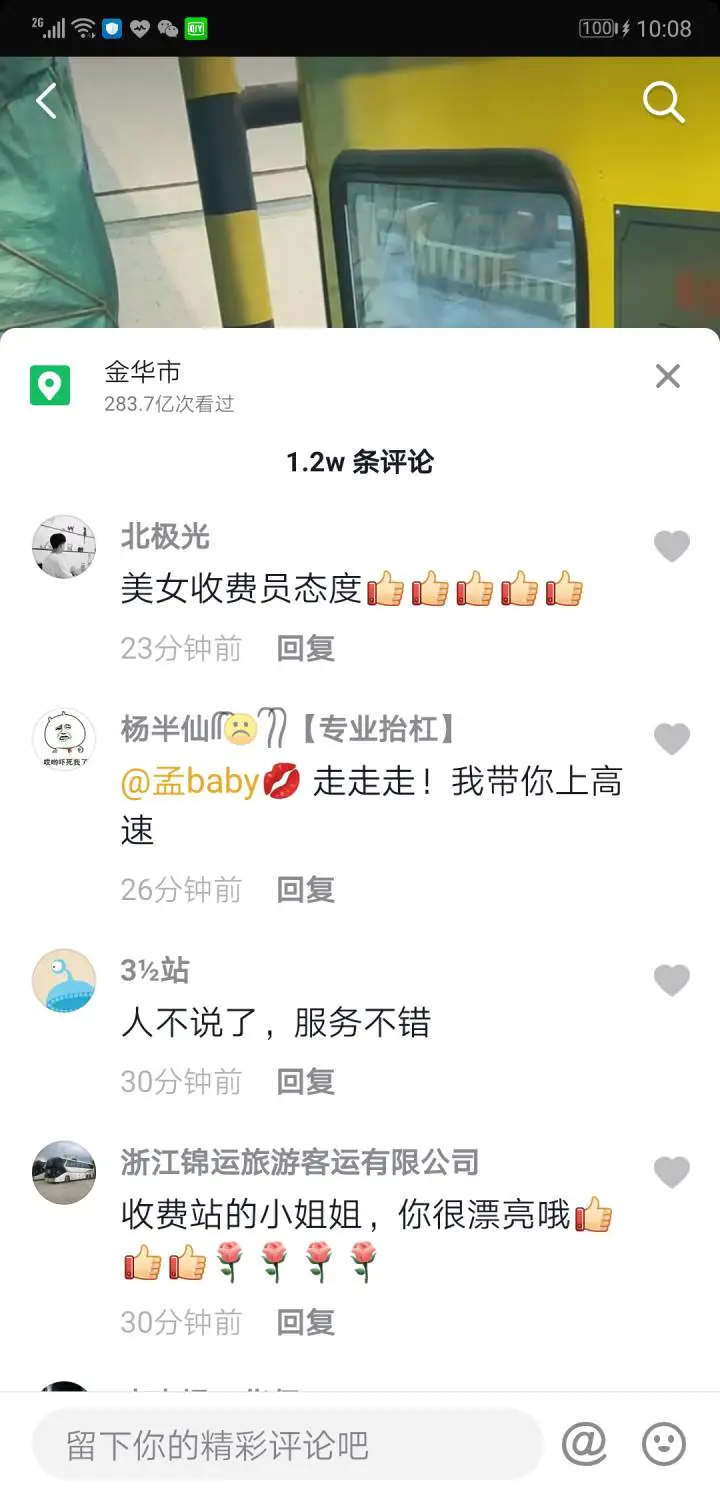Like 浙江锦运旅游客运有限公司's comment

672,1171
